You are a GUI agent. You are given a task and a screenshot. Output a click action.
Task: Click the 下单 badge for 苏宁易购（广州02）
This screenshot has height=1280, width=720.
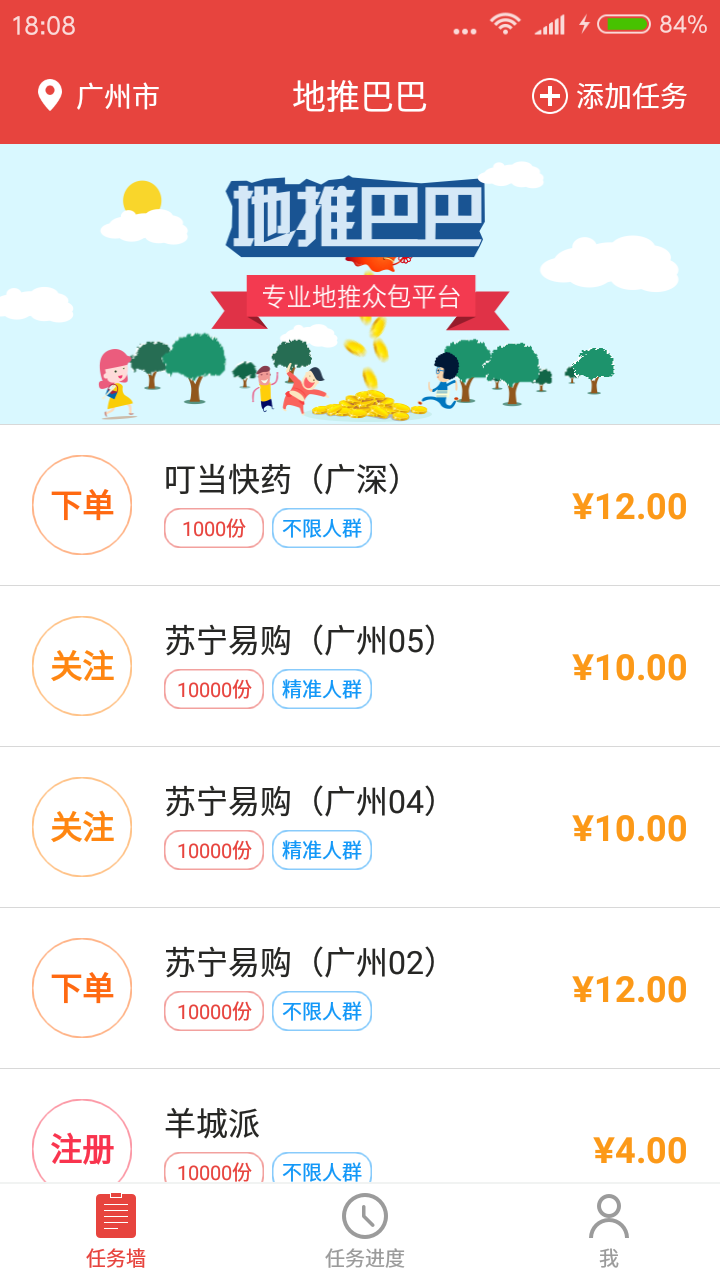click(82, 987)
